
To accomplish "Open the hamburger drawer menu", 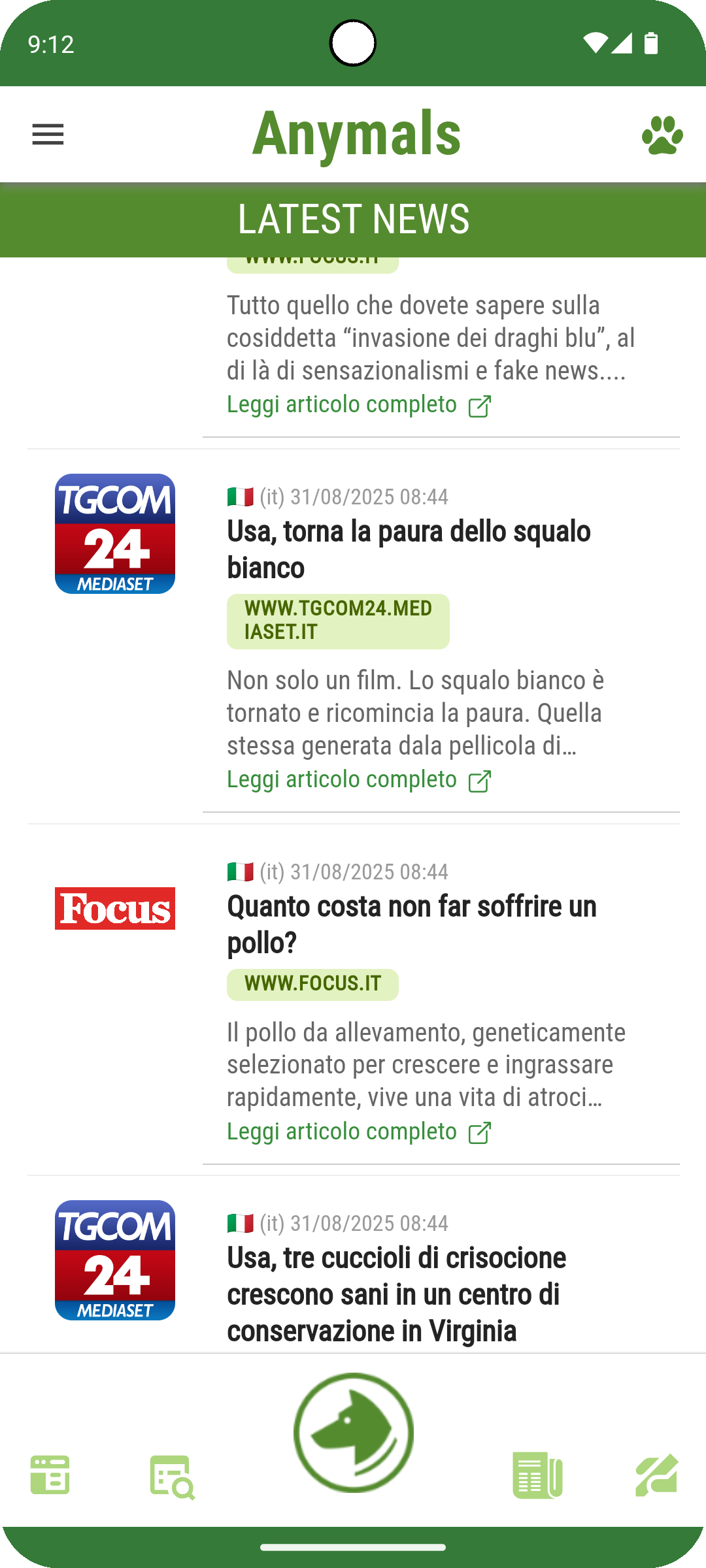I will point(48,135).
